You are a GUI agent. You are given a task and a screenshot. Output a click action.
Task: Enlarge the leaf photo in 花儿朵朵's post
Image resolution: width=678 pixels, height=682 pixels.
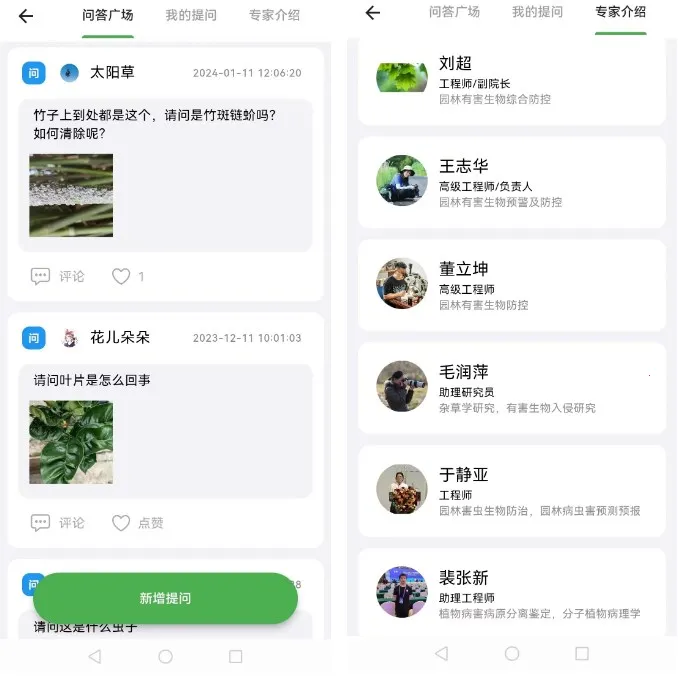pos(71,442)
